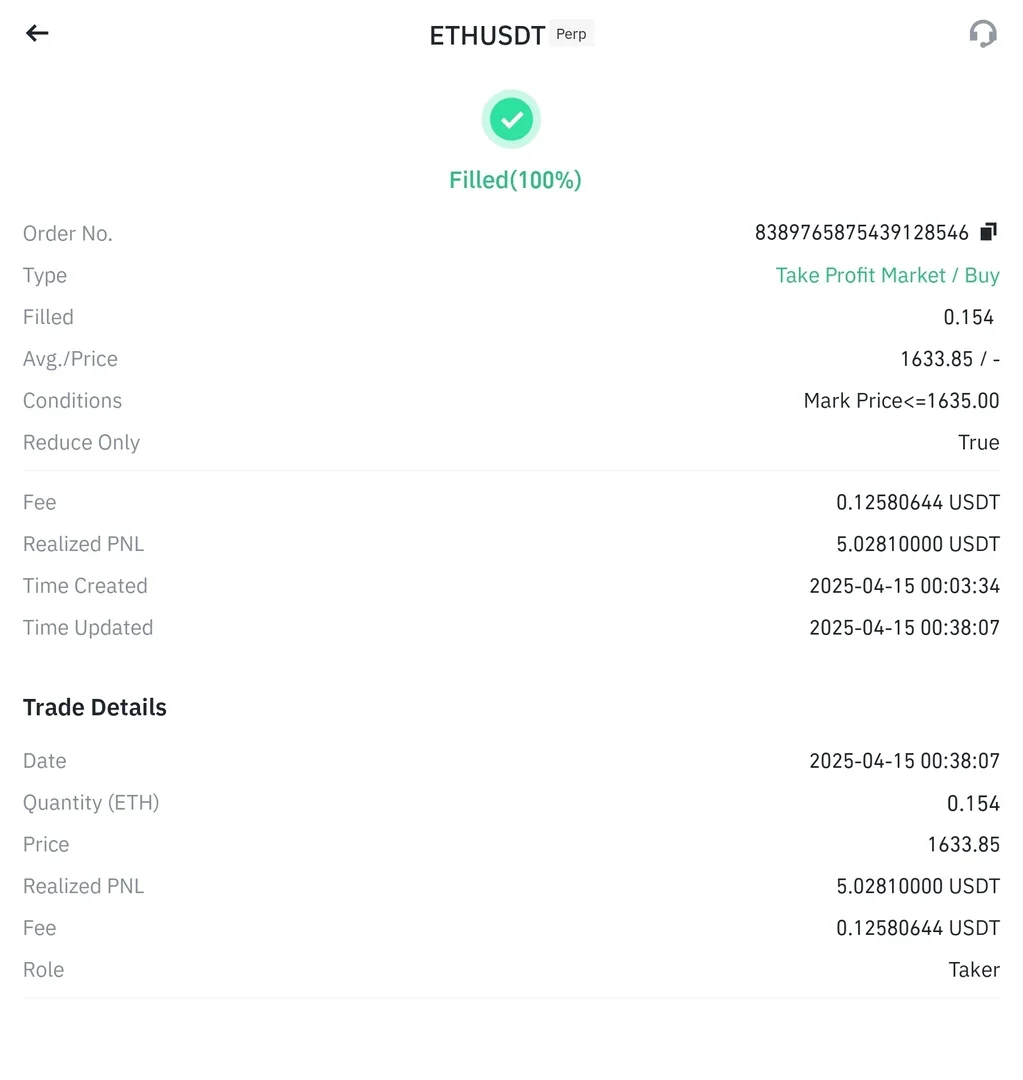1023x1080 pixels.
Task: Copy the order number
Action: pyautogui.click(x=988, y=232)
